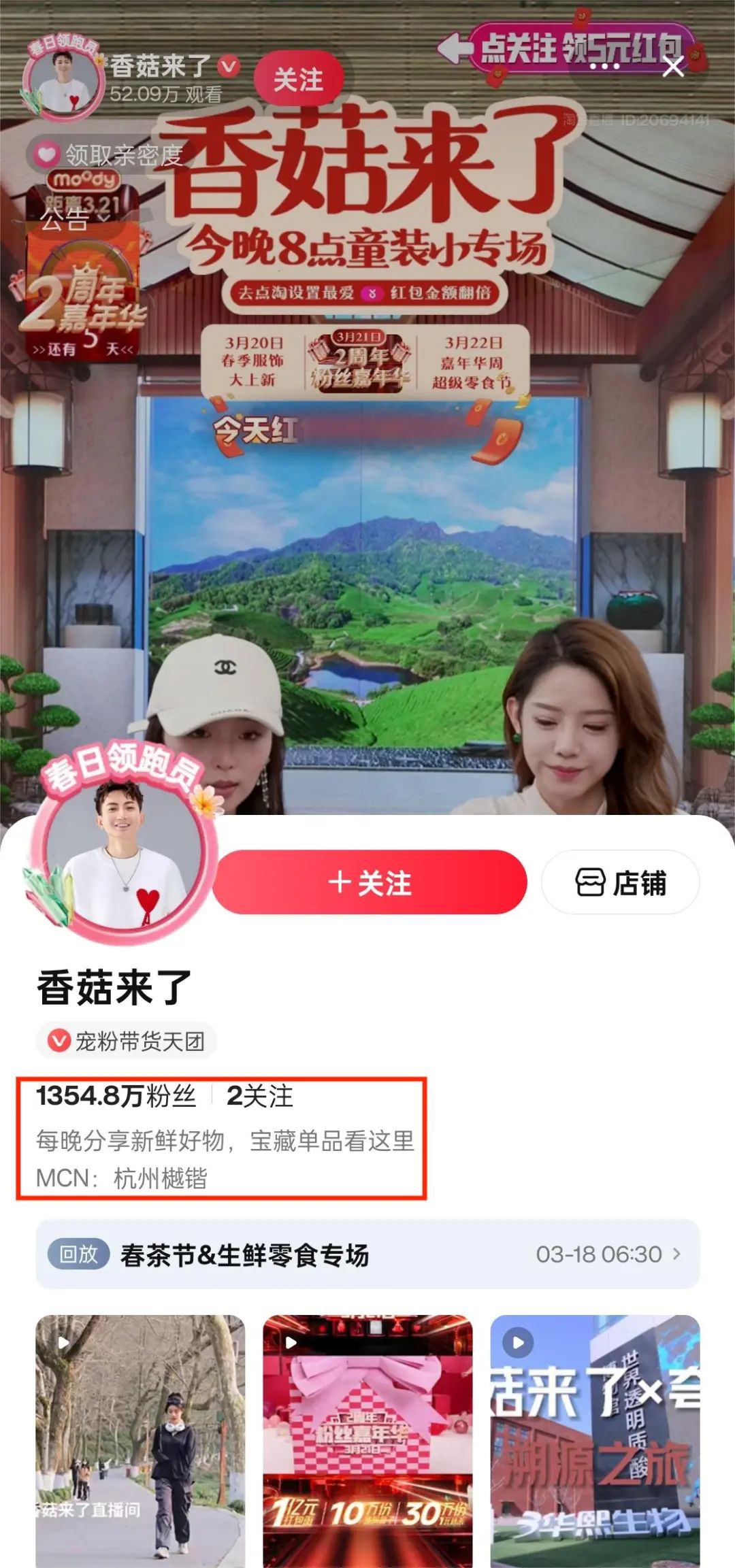This screenshot has height=1568, width=735.
Task: Play the 溯源之旅 华熙生物 video
Action: pyautogui.click(x=595, y=1441)
